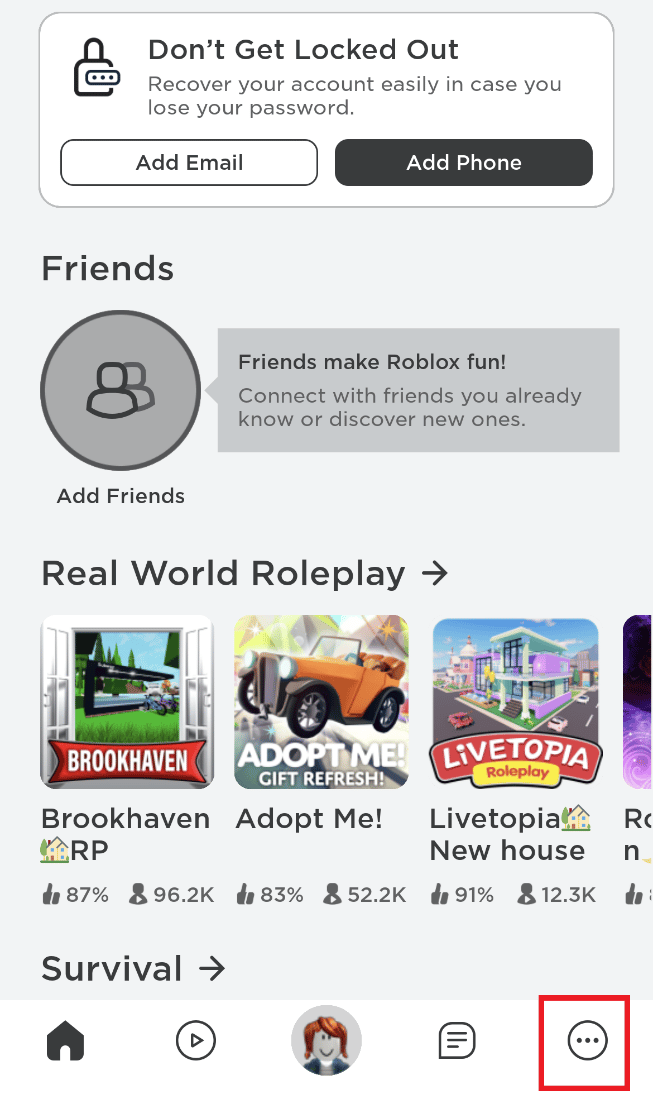Switch to the chat messages tab

457,1041
